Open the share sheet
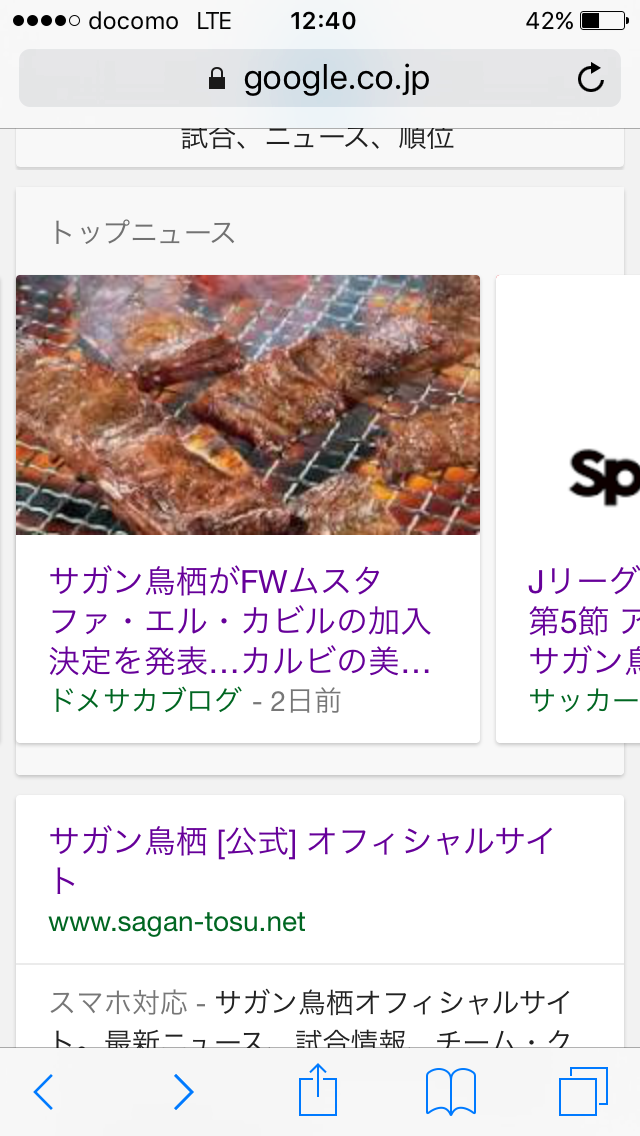Image resolution: width=640 pixels, height=1136 pixels. coord(318,1089)
